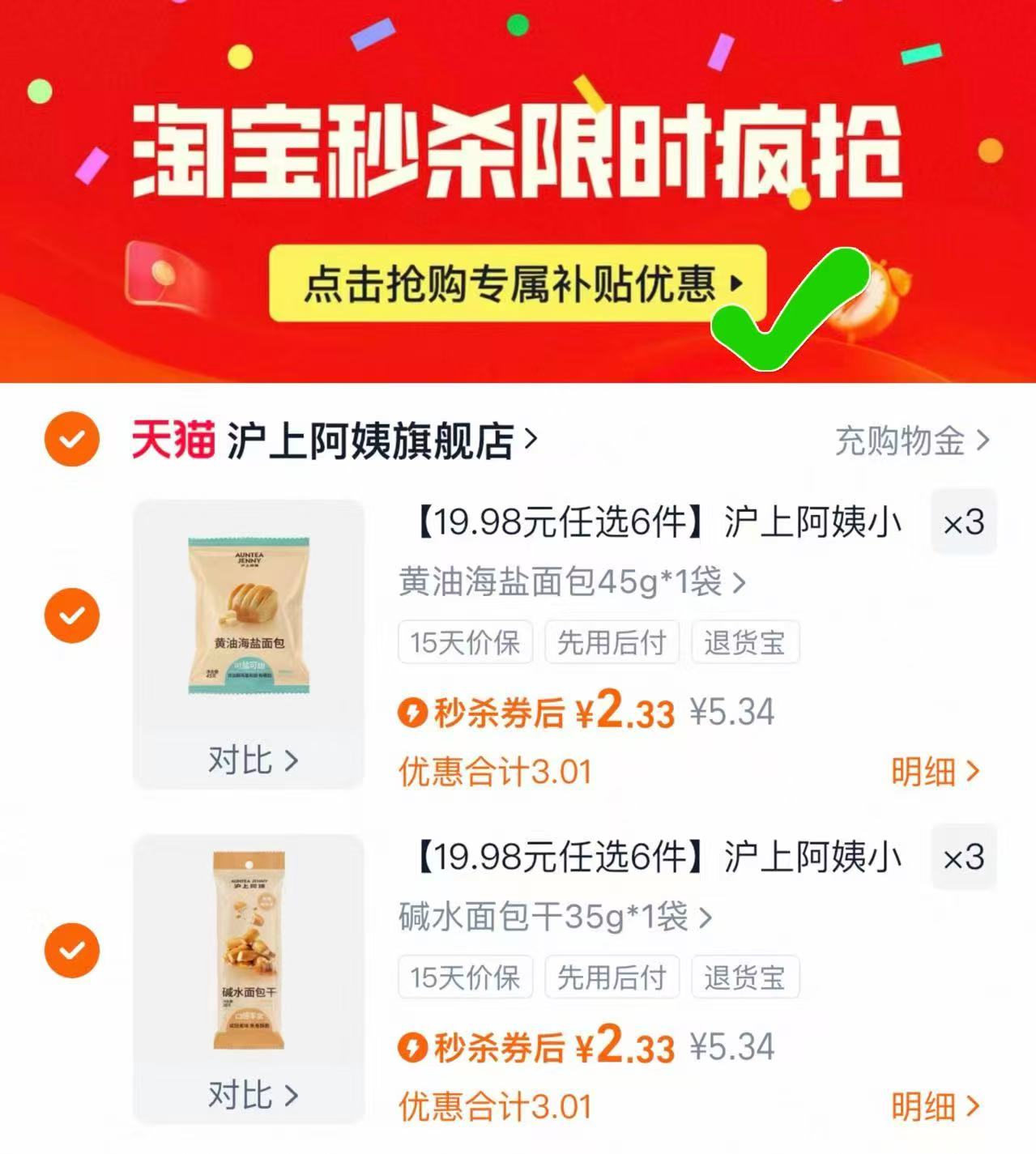Click the 退货宝 tag on the first product
1036x1154 pixels.
pyautogui.click(x=744, y=642)
